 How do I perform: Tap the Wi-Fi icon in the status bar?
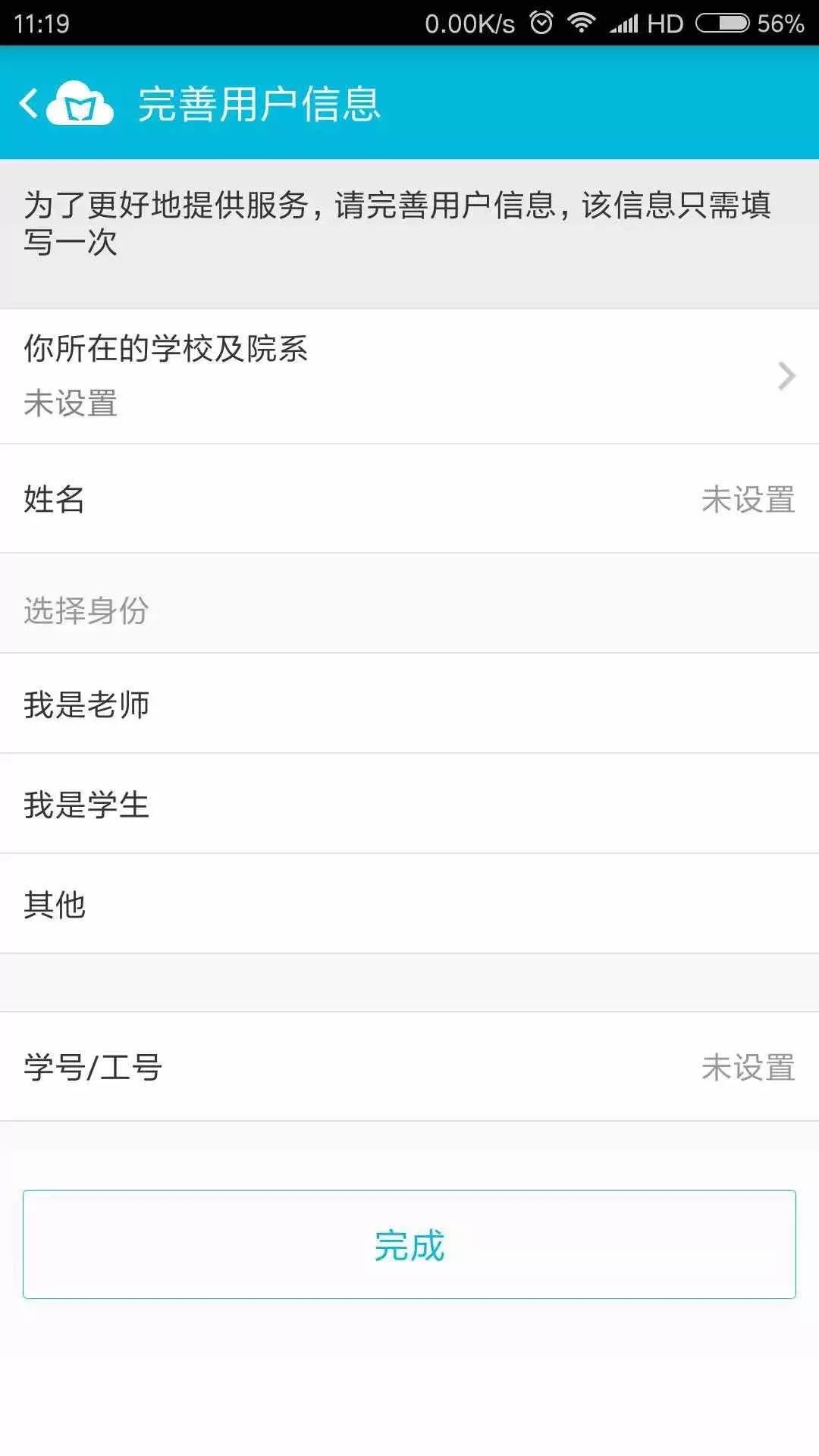tap(584, 23)
